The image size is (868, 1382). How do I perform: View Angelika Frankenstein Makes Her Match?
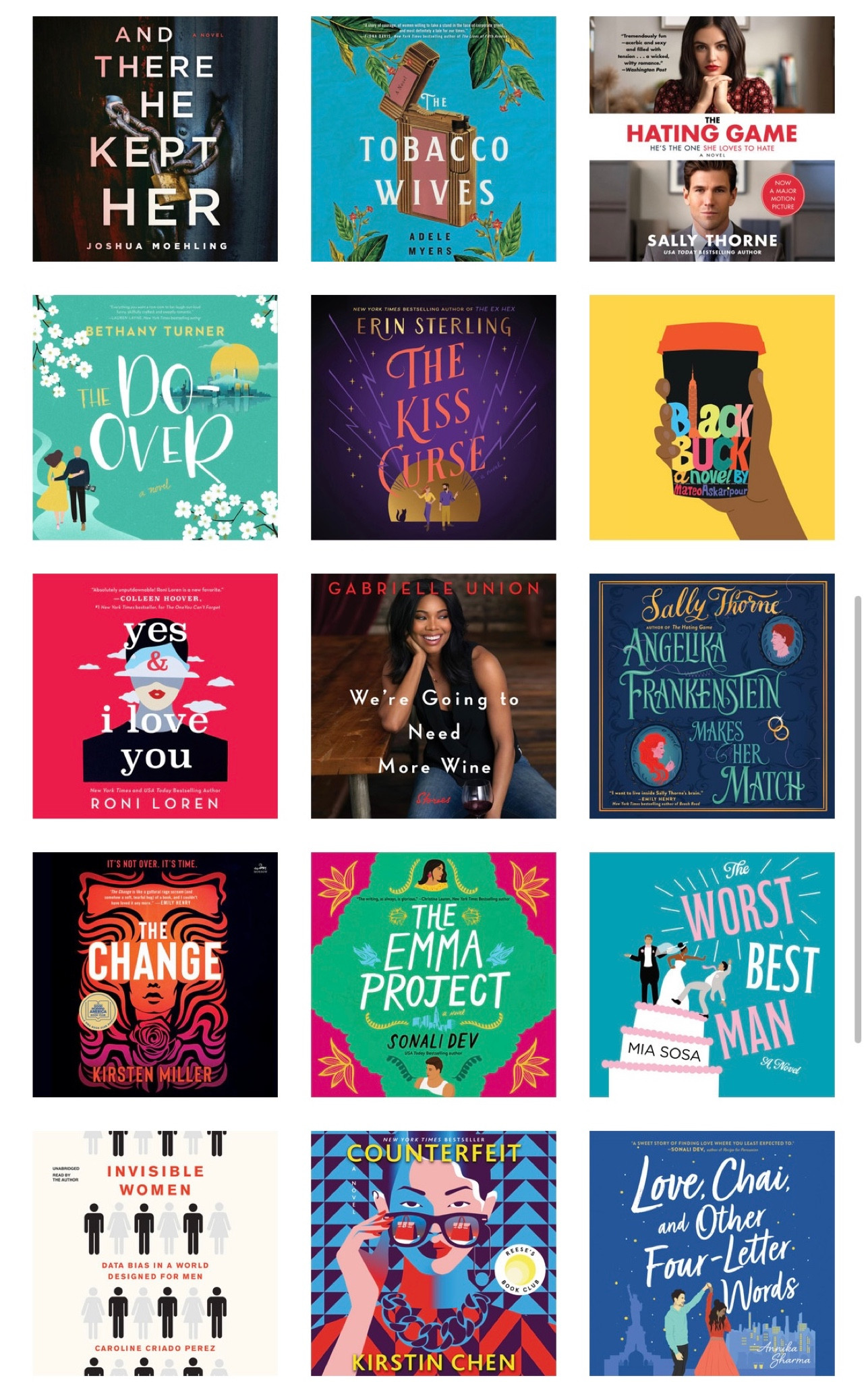(x=712, y=696)
